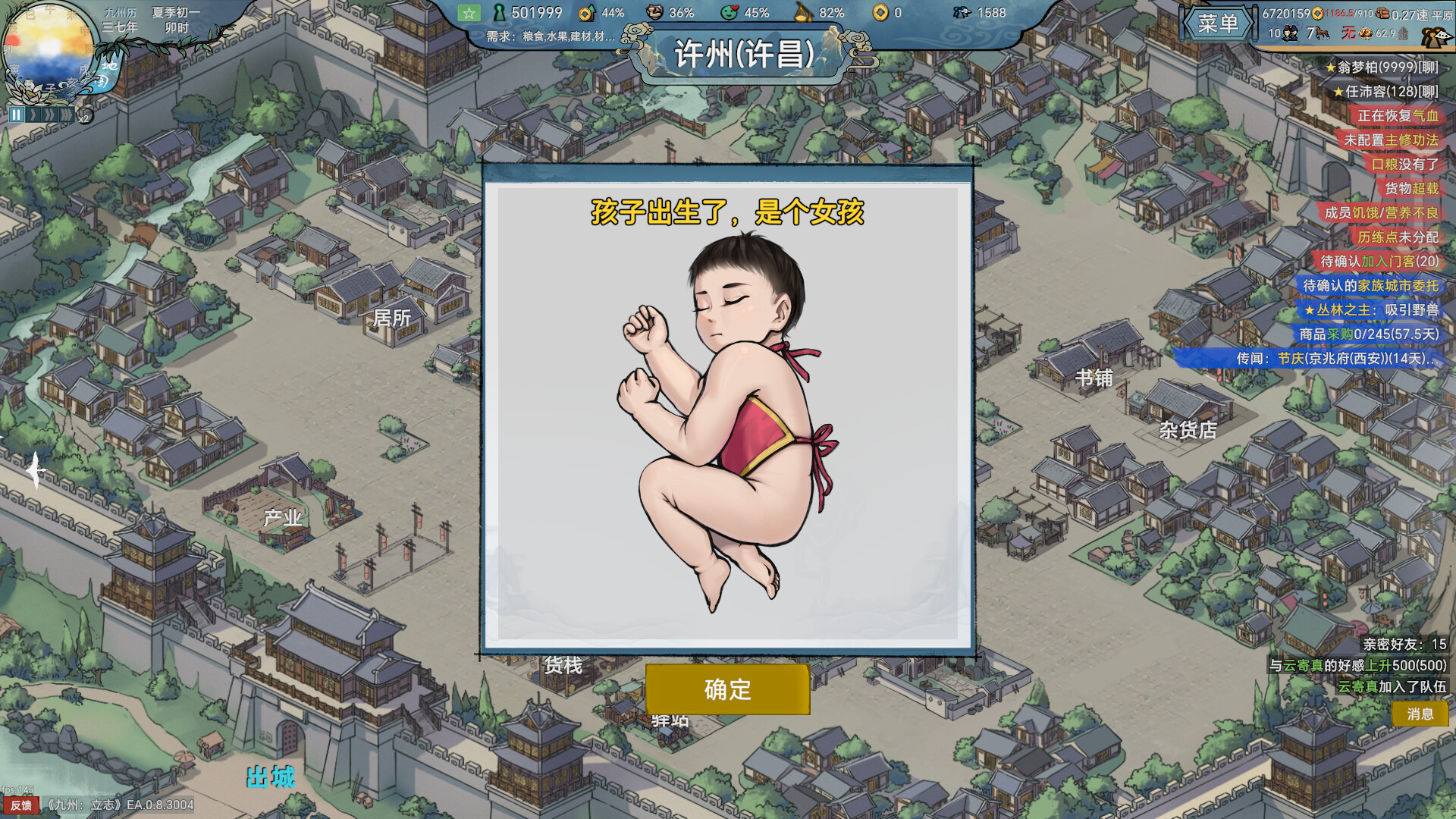
Task: Open the 传闻 节庆 rumor notice
Action: [1336, 358]
